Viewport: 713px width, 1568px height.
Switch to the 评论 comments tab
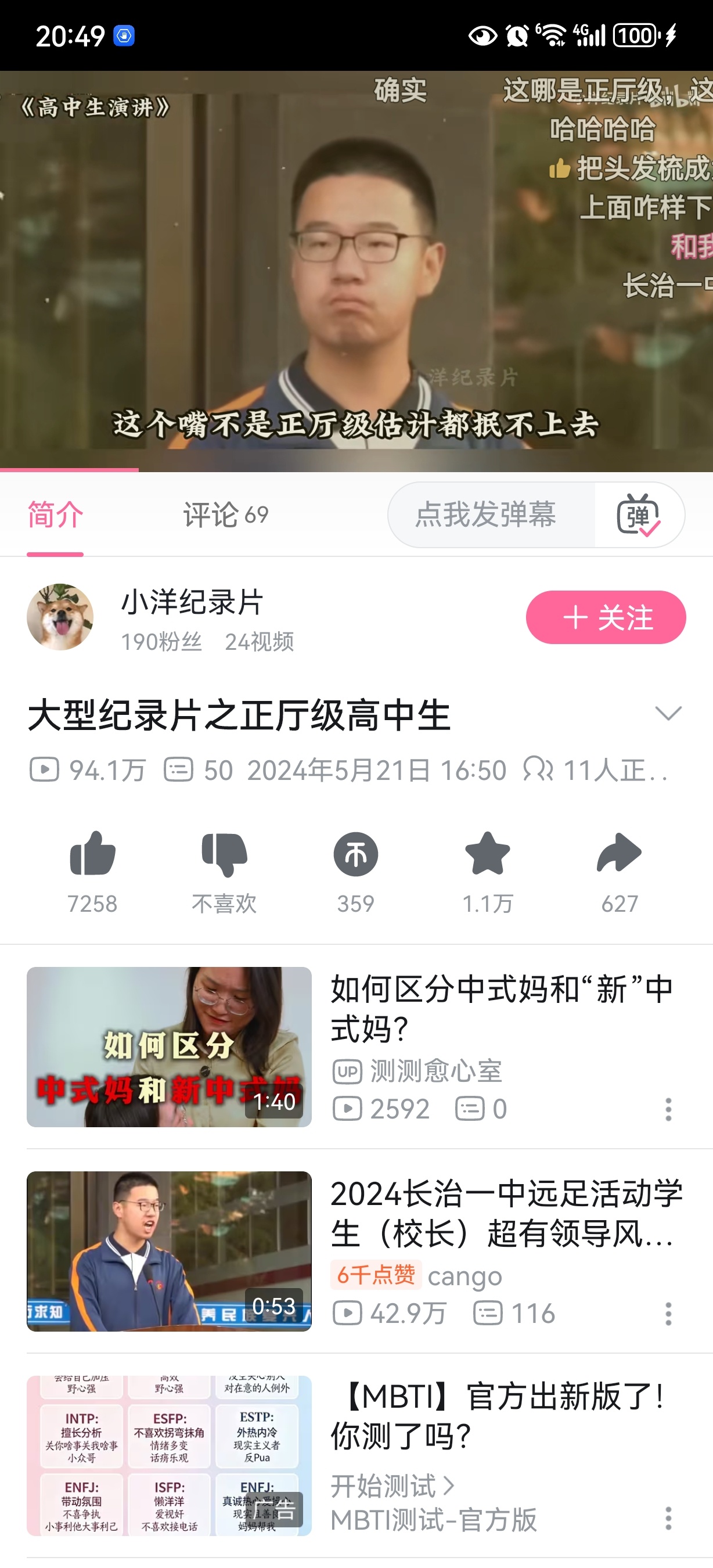click(x=225, y=515)
